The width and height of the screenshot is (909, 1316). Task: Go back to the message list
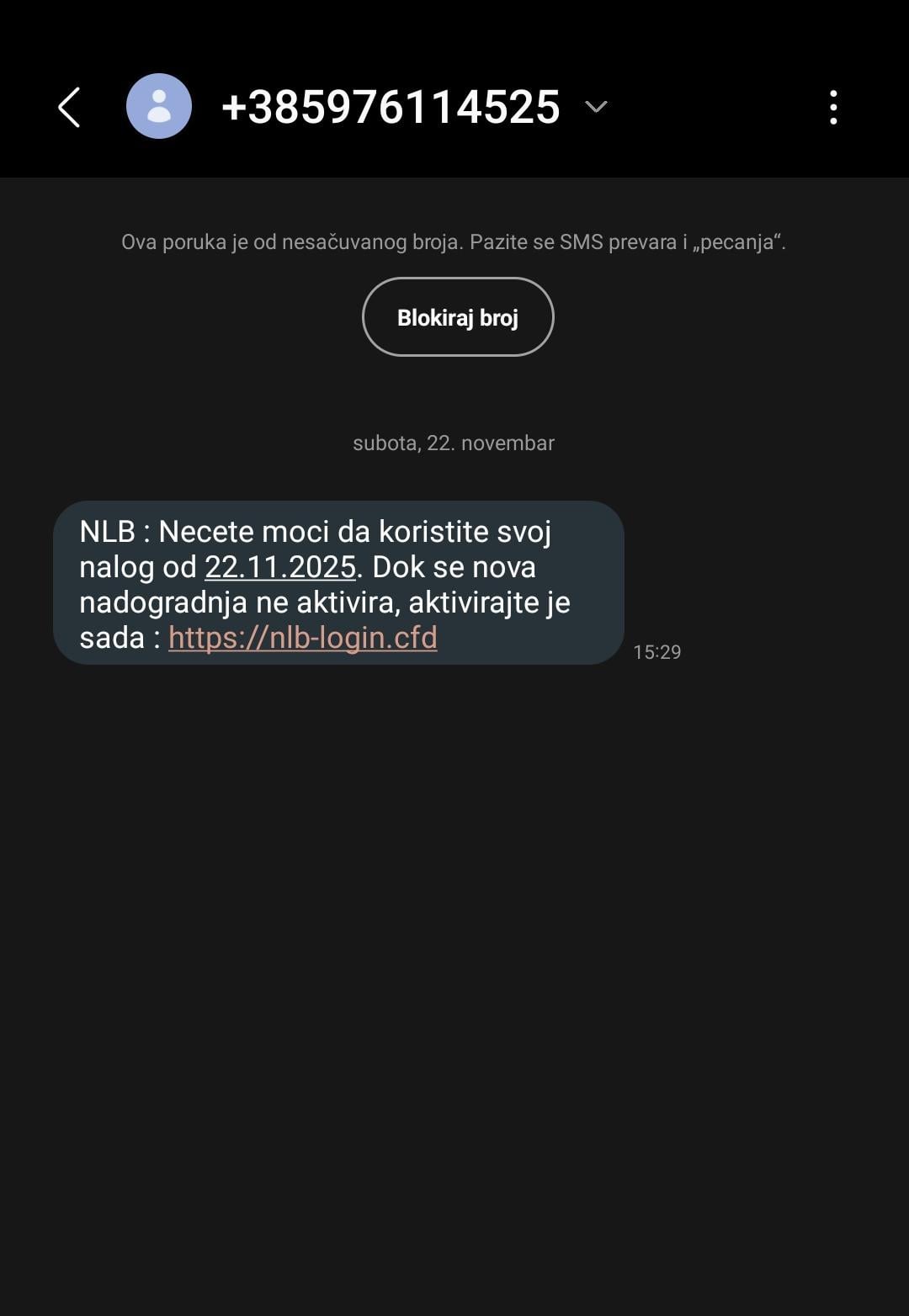[69, 107]
